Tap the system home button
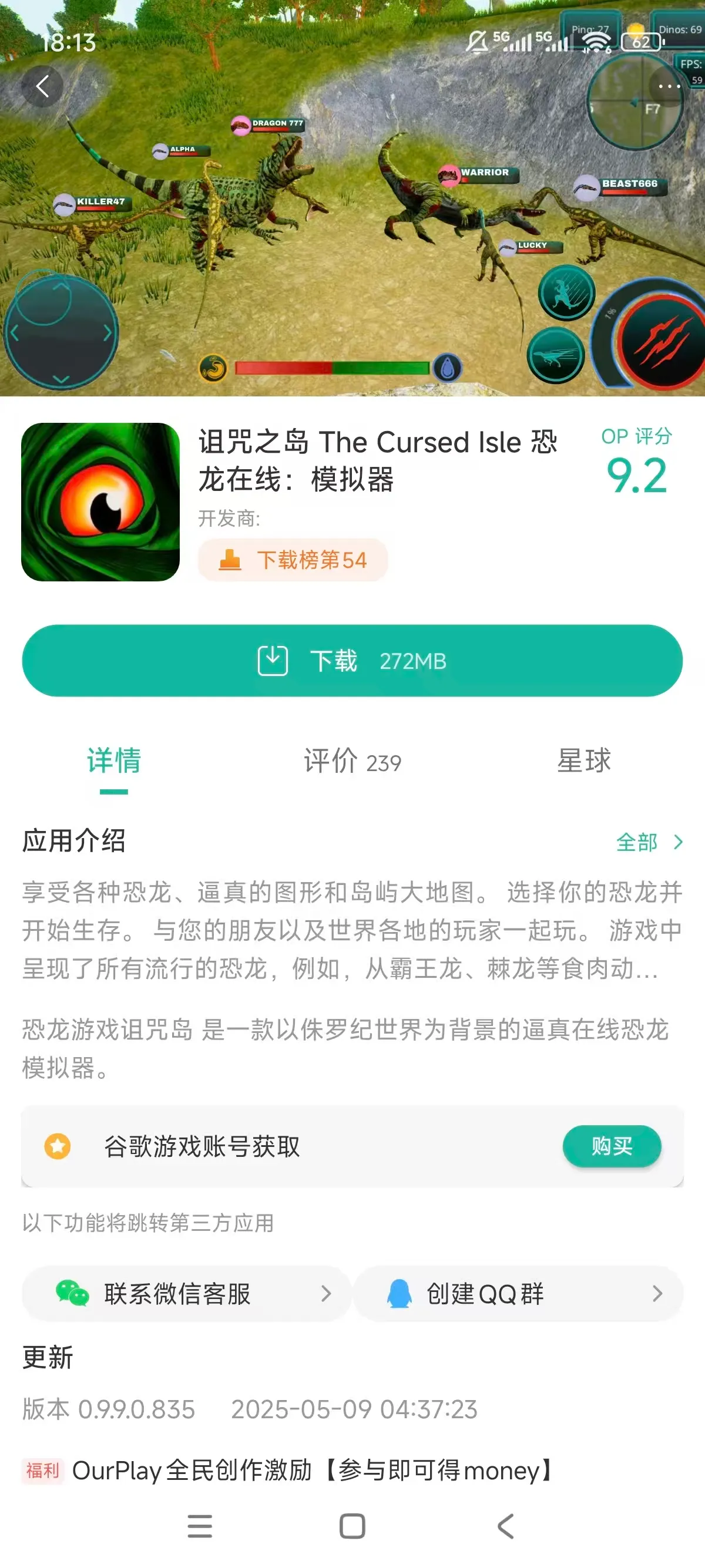This screenshot has width=705, height=1568. click(352, 1526)
